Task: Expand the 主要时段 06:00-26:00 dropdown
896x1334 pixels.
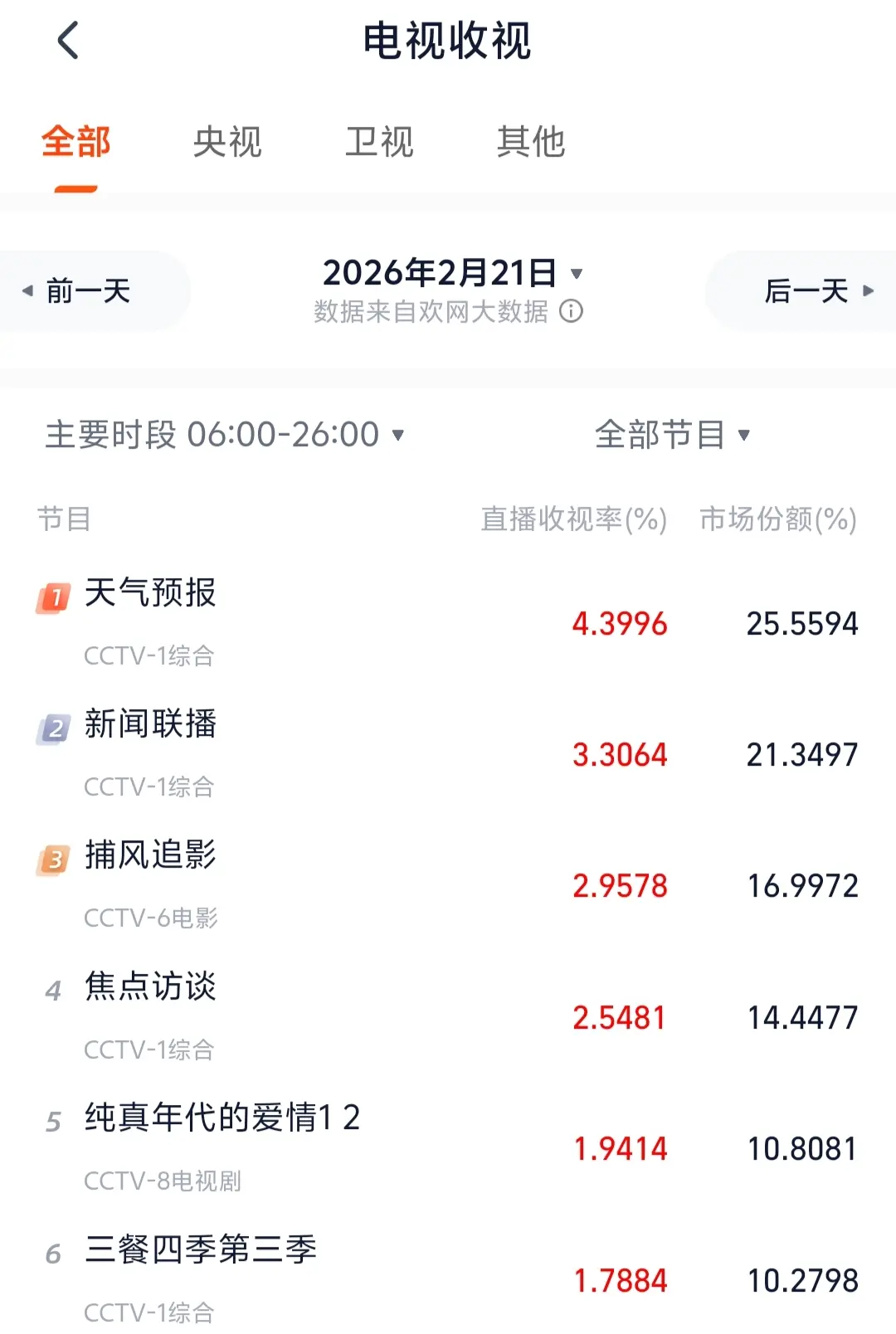Action: click(224, 435)
